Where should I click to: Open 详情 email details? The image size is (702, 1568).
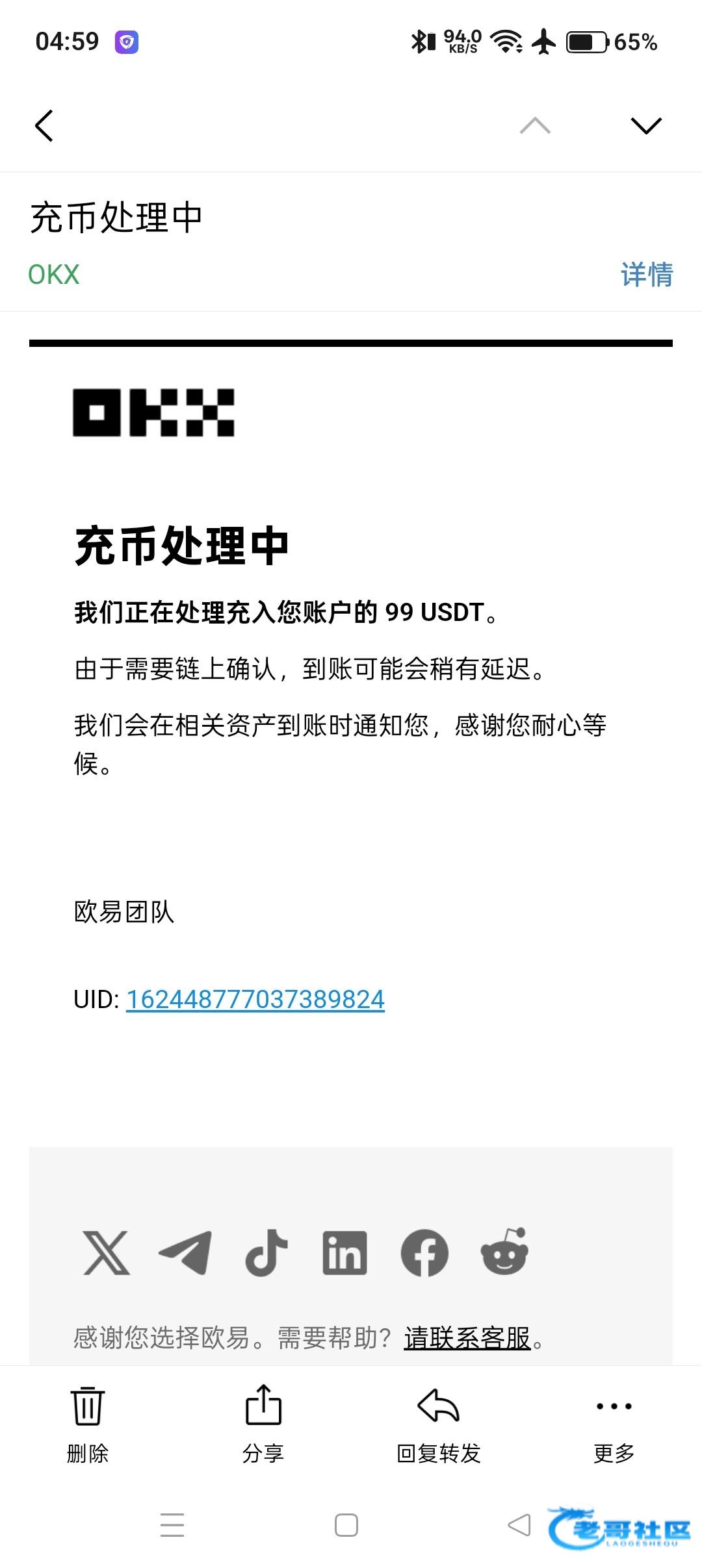point(646,274)
